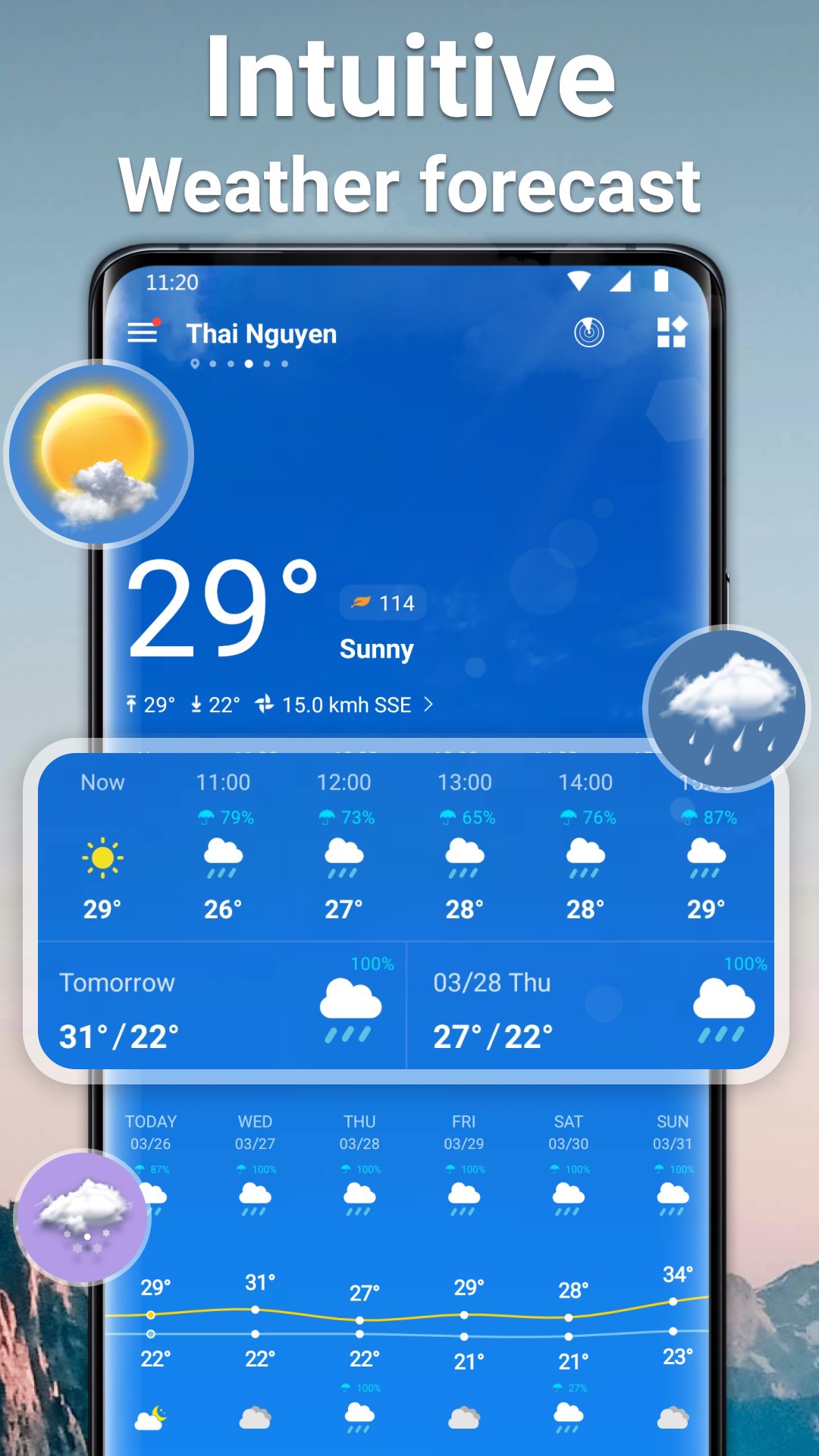Click the wind pinwheel icon beside 15.0 kmh
Viewport: 819px width, 1456px height.
(x=267, y=704)
